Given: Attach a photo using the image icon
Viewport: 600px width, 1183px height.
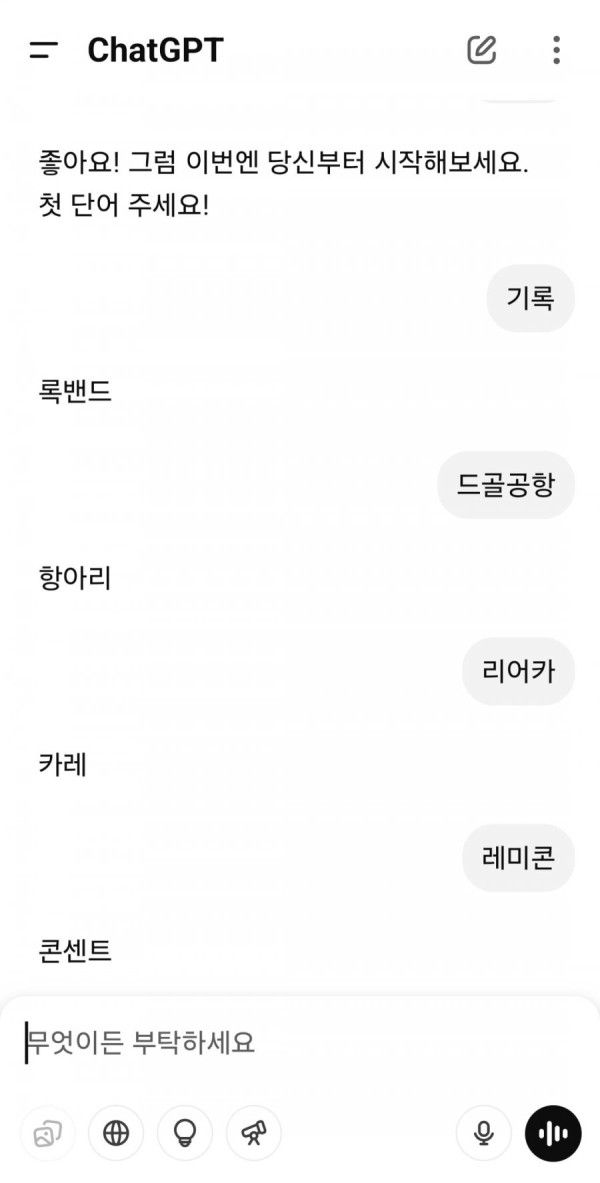Looking at the screenshot, I should [x=48, y=1133].
